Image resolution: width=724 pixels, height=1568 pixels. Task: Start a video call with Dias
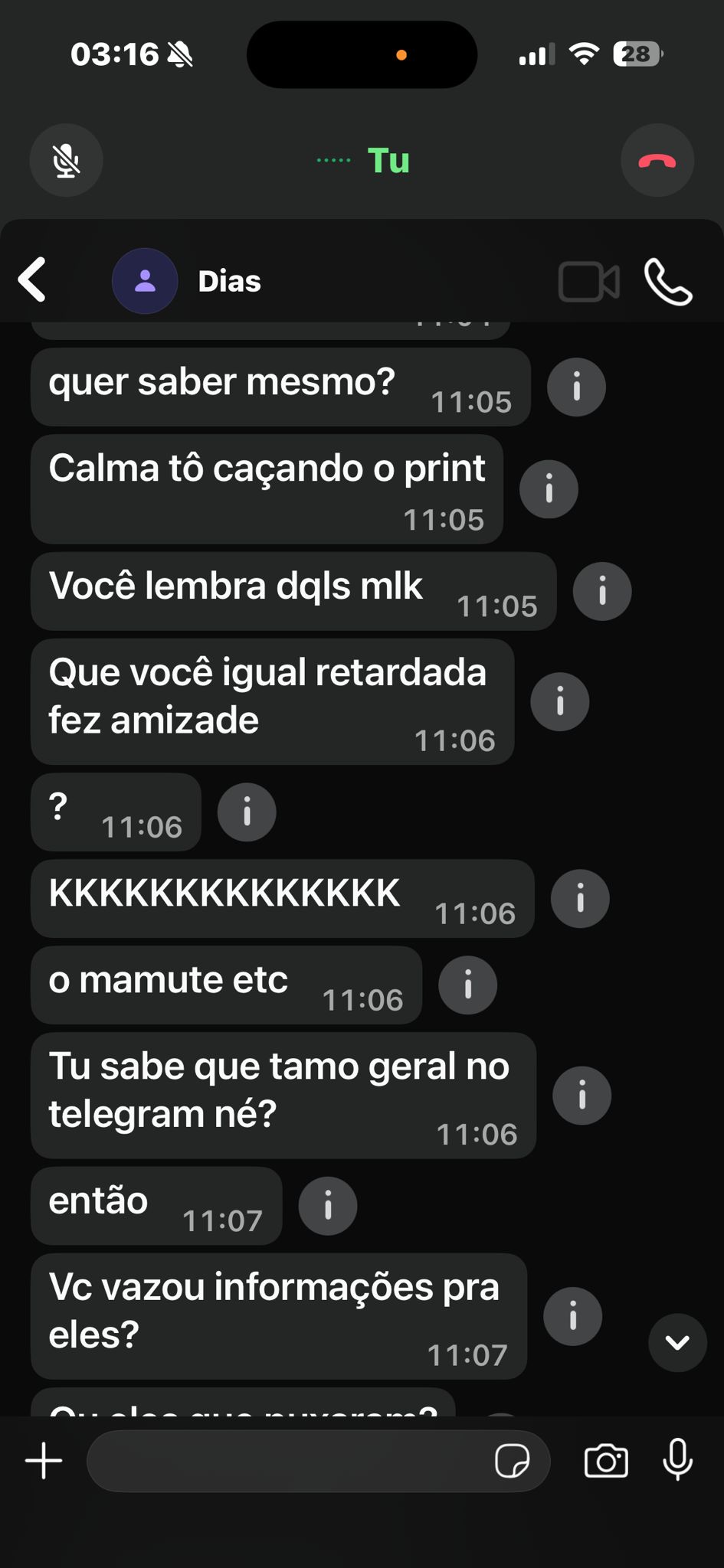coord(588,282)
